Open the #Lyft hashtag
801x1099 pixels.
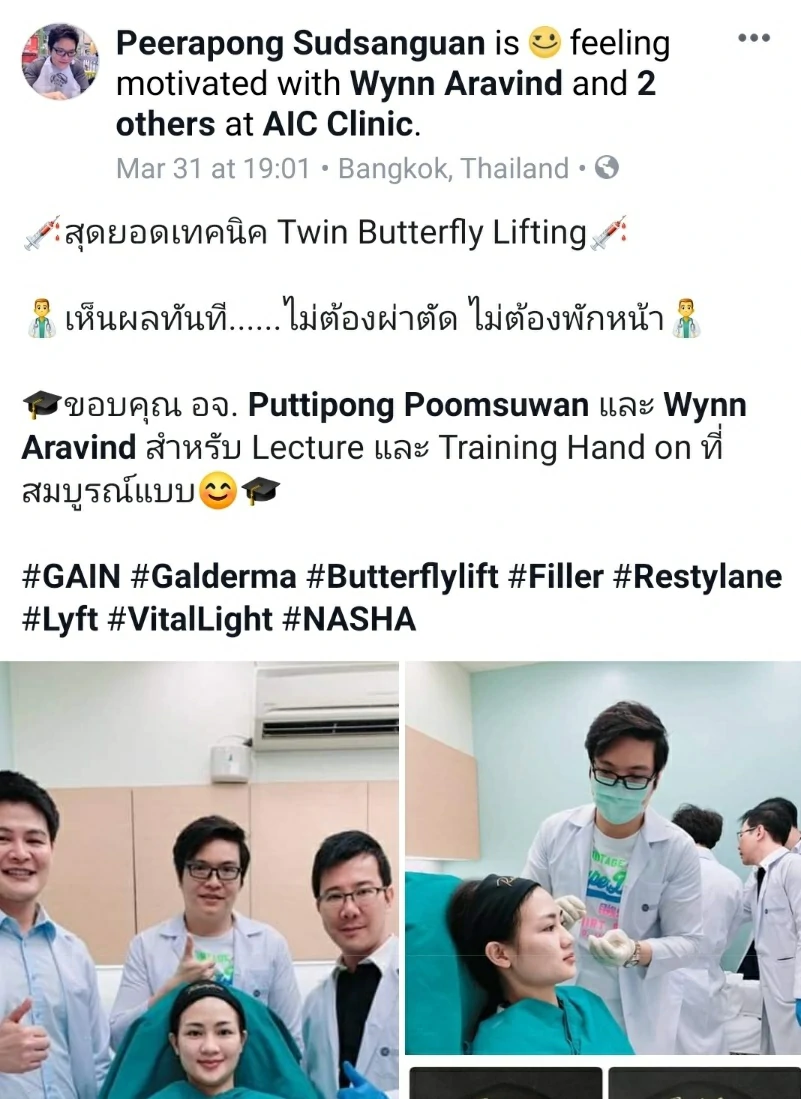60,619
